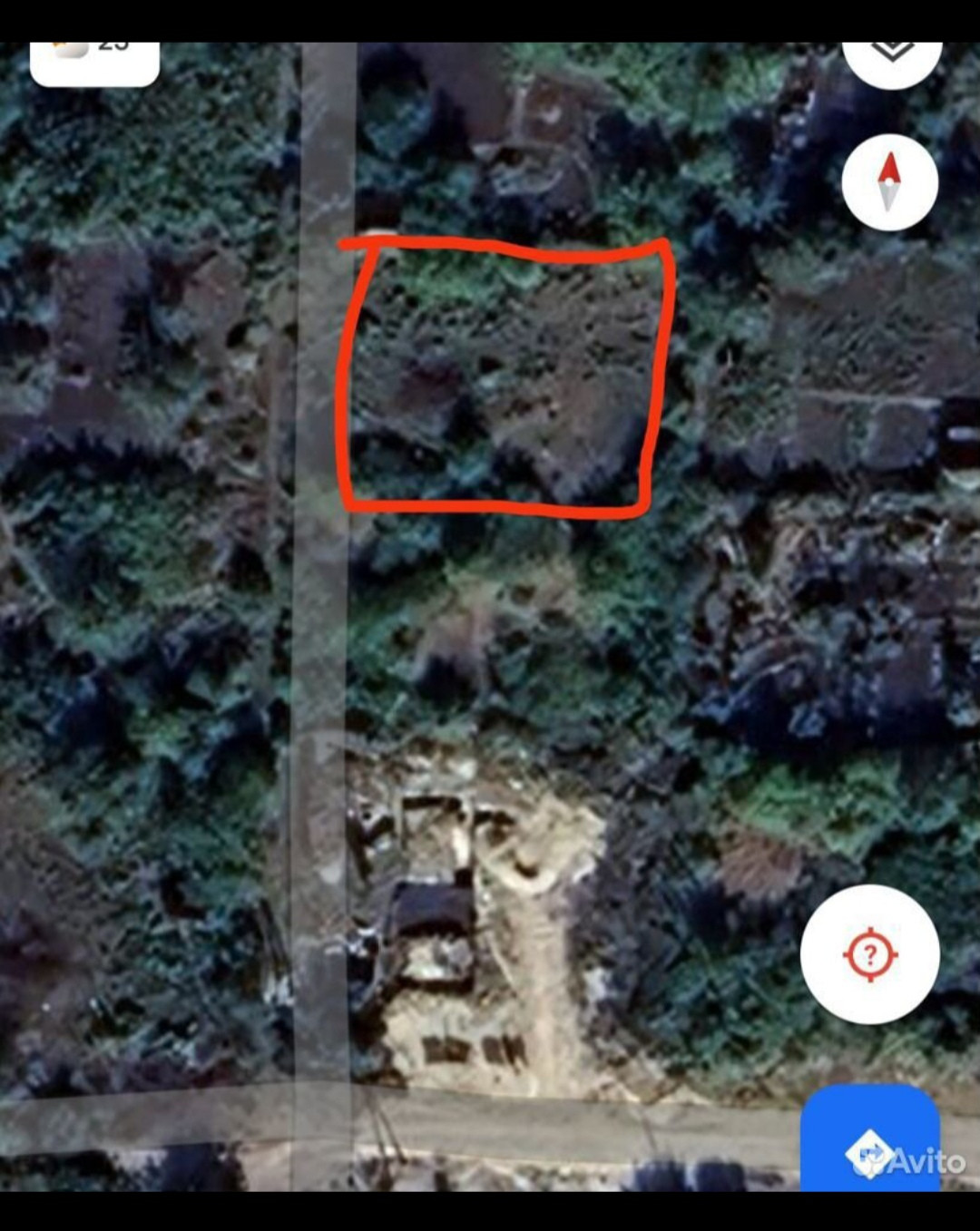Screen dimensions: 980x1231
Task: Open the map layers selector
Action: tap(891, 56)
